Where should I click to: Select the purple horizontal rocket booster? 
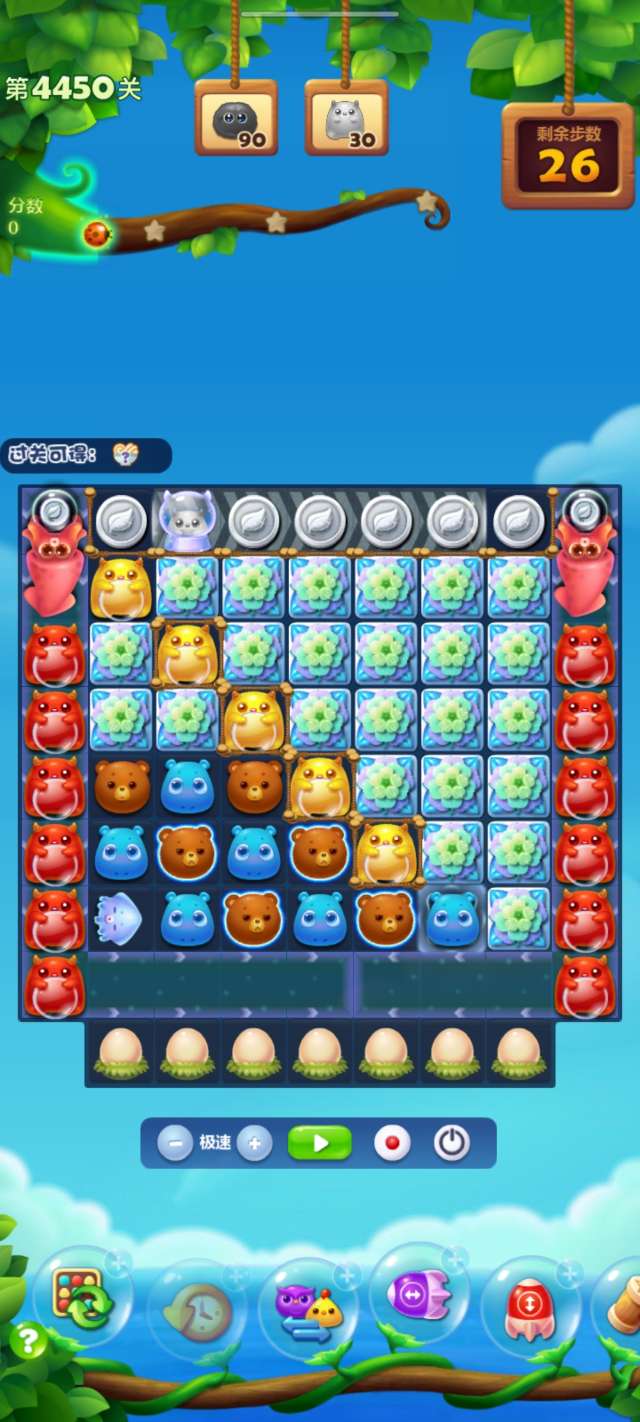coord(419,1296)
